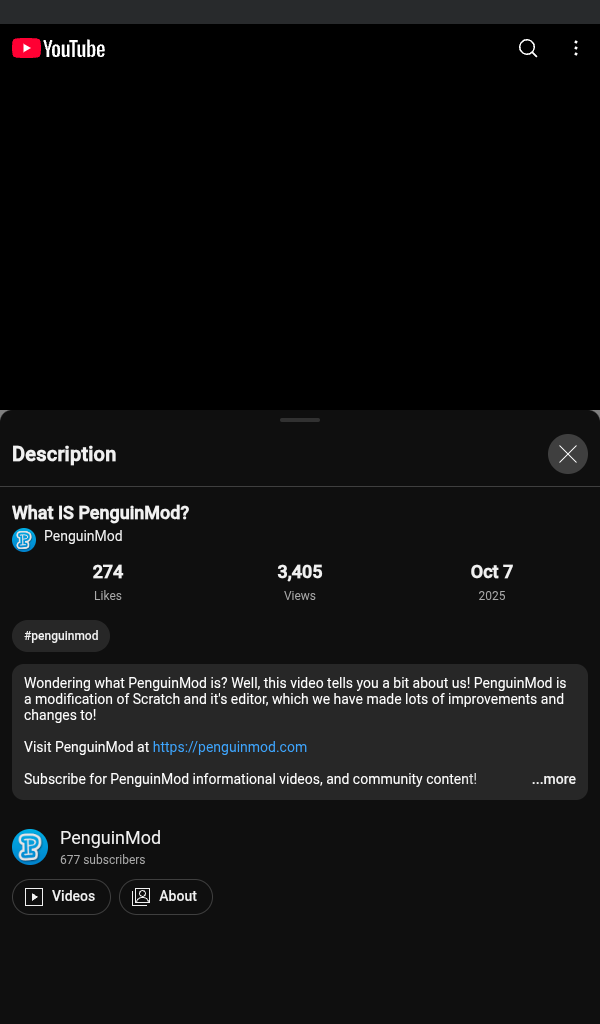
Task: Tap the handle atop the description sheet
Action: [300, 420]
